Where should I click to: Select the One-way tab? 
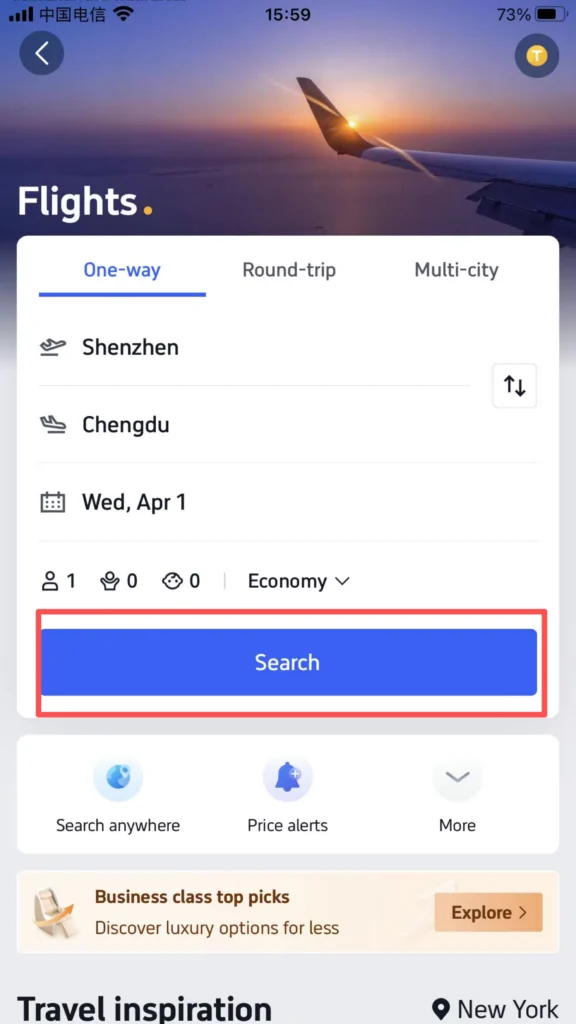point(122,270)
